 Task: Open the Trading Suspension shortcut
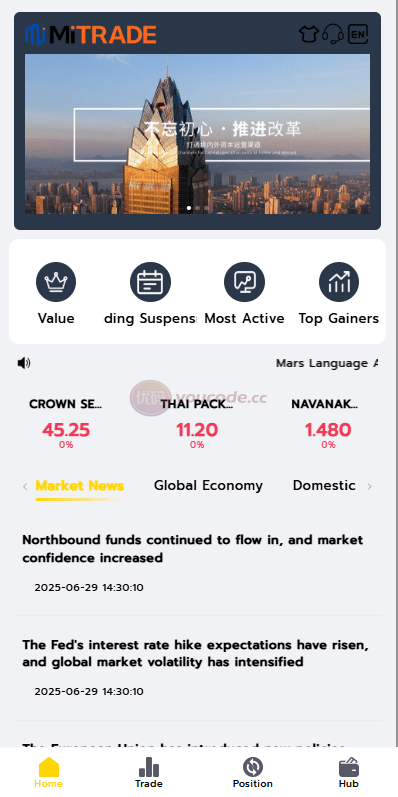[x=150, y=294]
